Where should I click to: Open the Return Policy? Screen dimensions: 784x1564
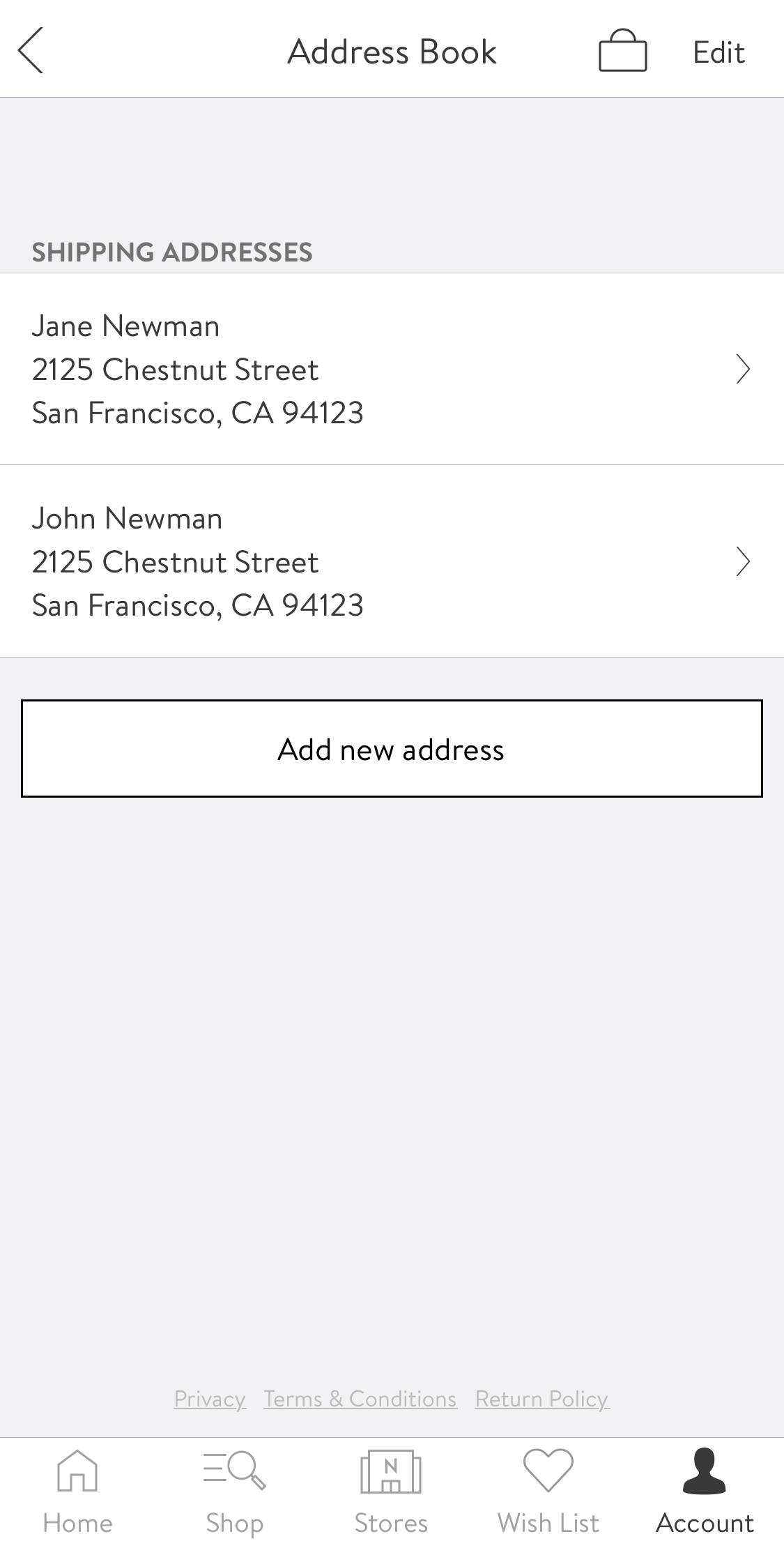[x=541, y=1399]
